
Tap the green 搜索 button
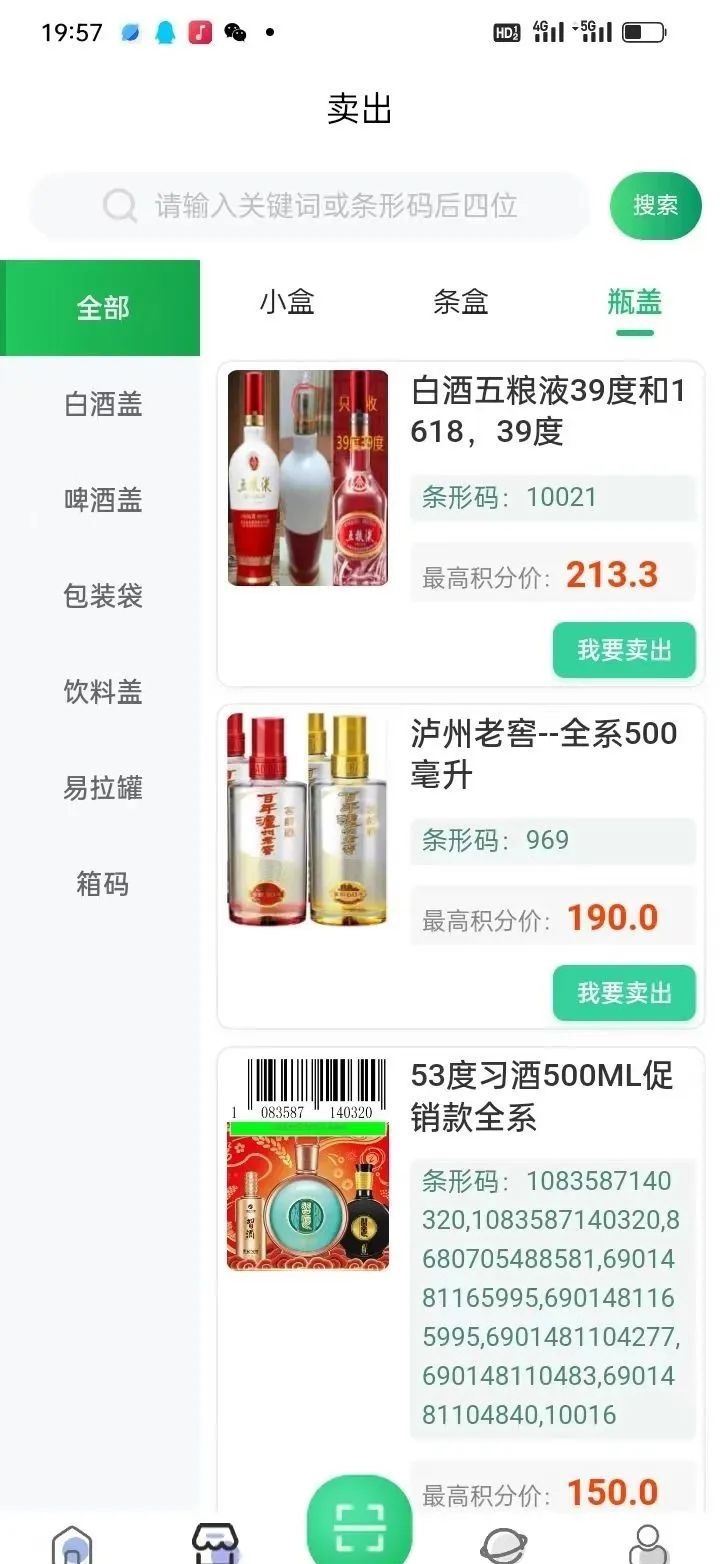(655, 206)
